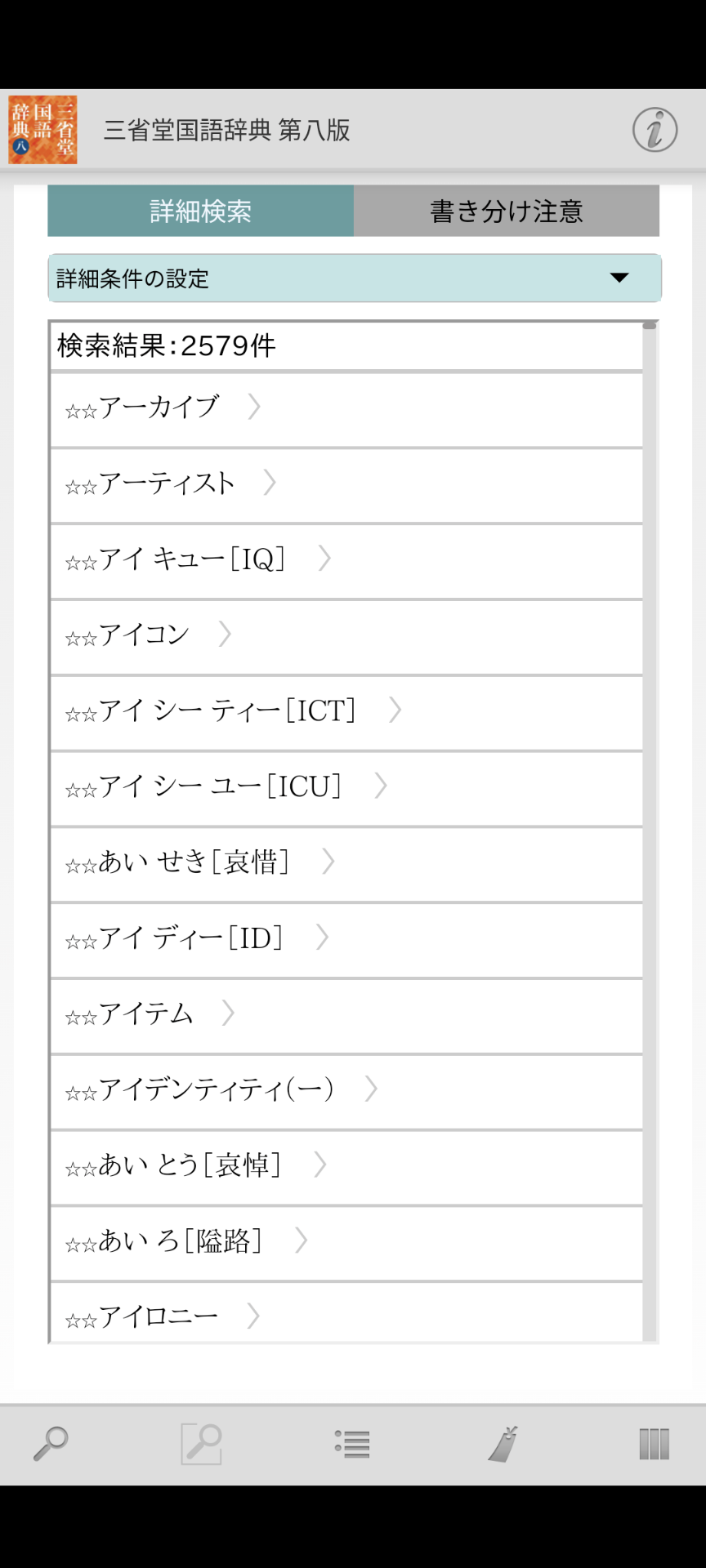Open the bookshelf icon in bottom bar
706x1568 pixels.
click(x=654, y=1444)
